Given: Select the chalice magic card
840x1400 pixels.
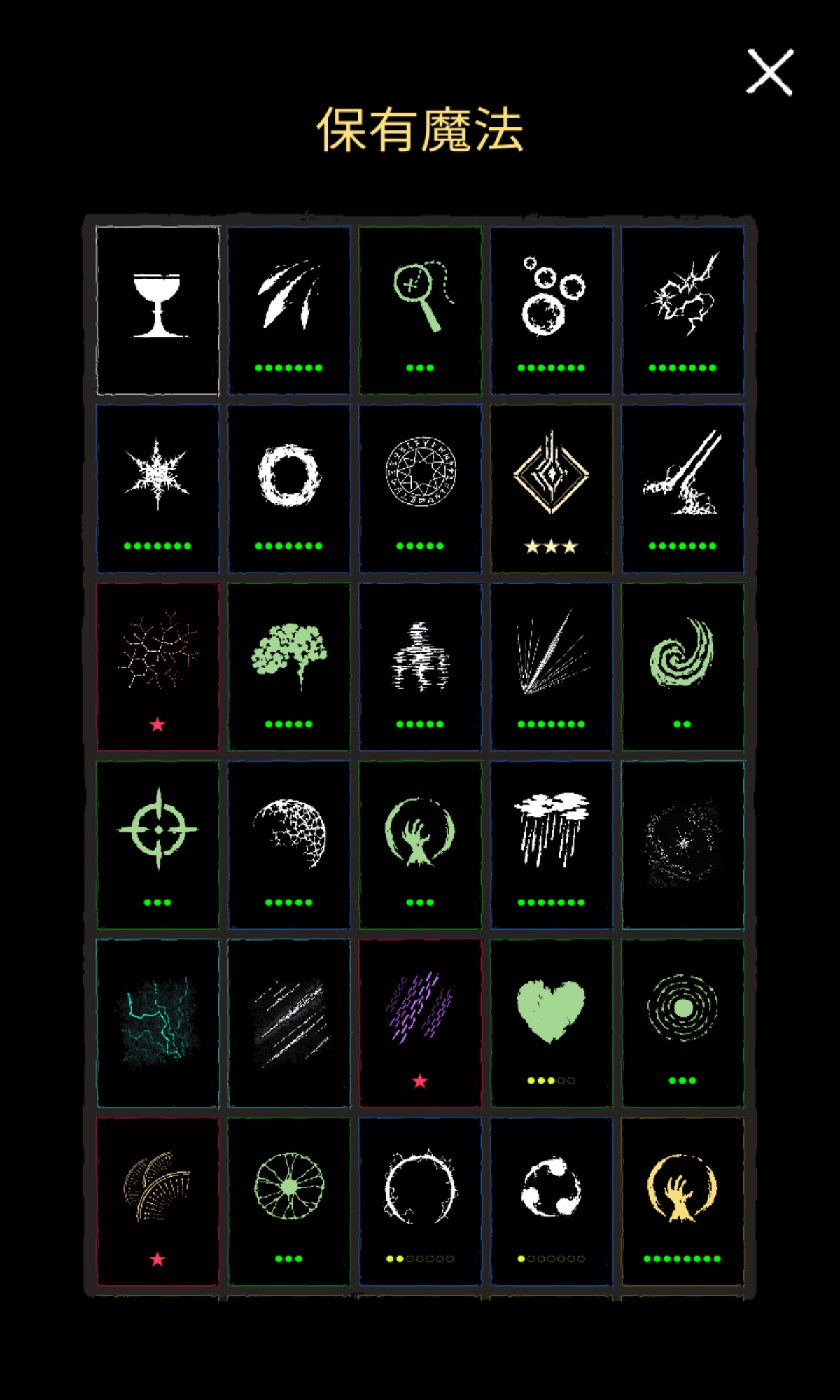Looking at the screenshot, I should (x=157, y=310).
